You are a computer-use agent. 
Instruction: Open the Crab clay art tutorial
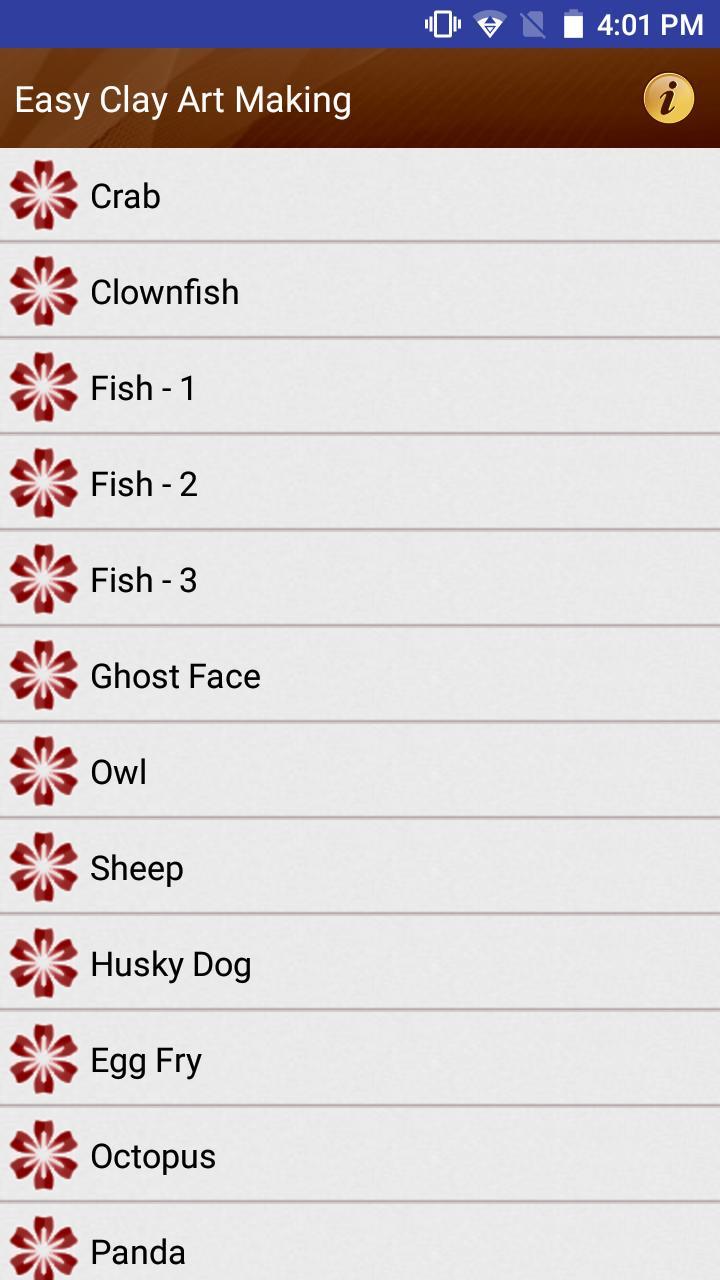pyautogui.click(x=360, y=195)
